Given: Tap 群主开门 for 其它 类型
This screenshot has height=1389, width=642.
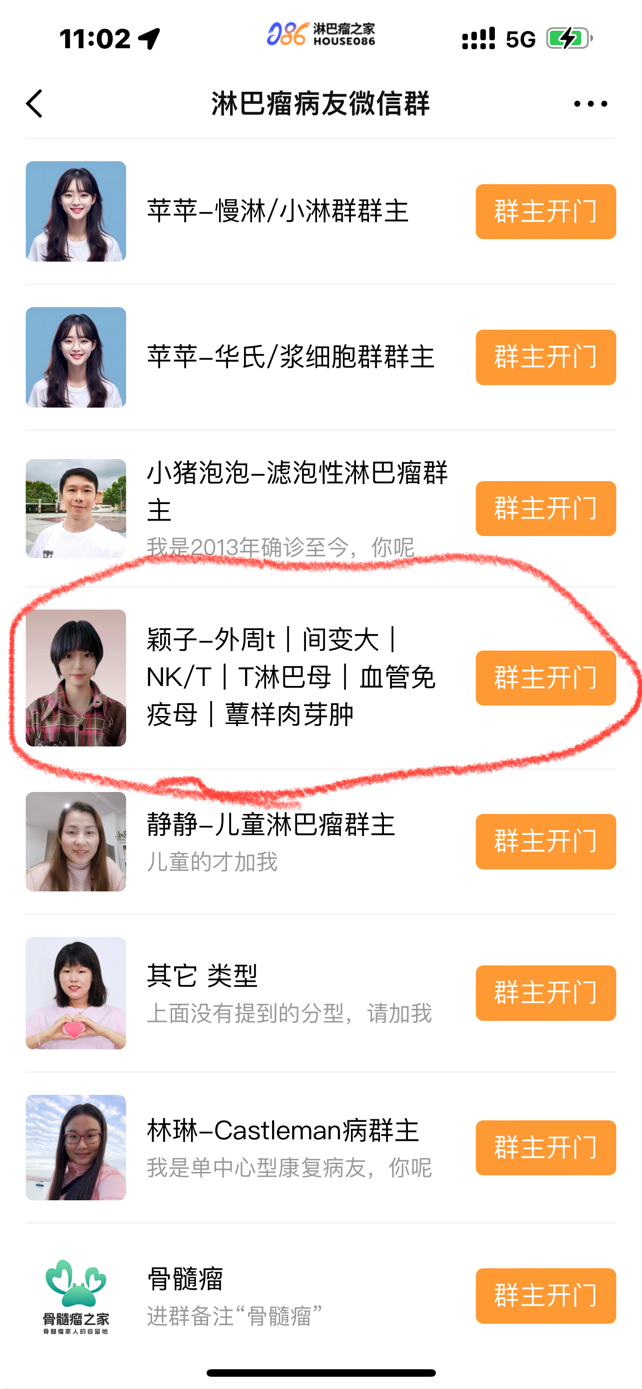Looking at the screenshot, I should point(545,992).
